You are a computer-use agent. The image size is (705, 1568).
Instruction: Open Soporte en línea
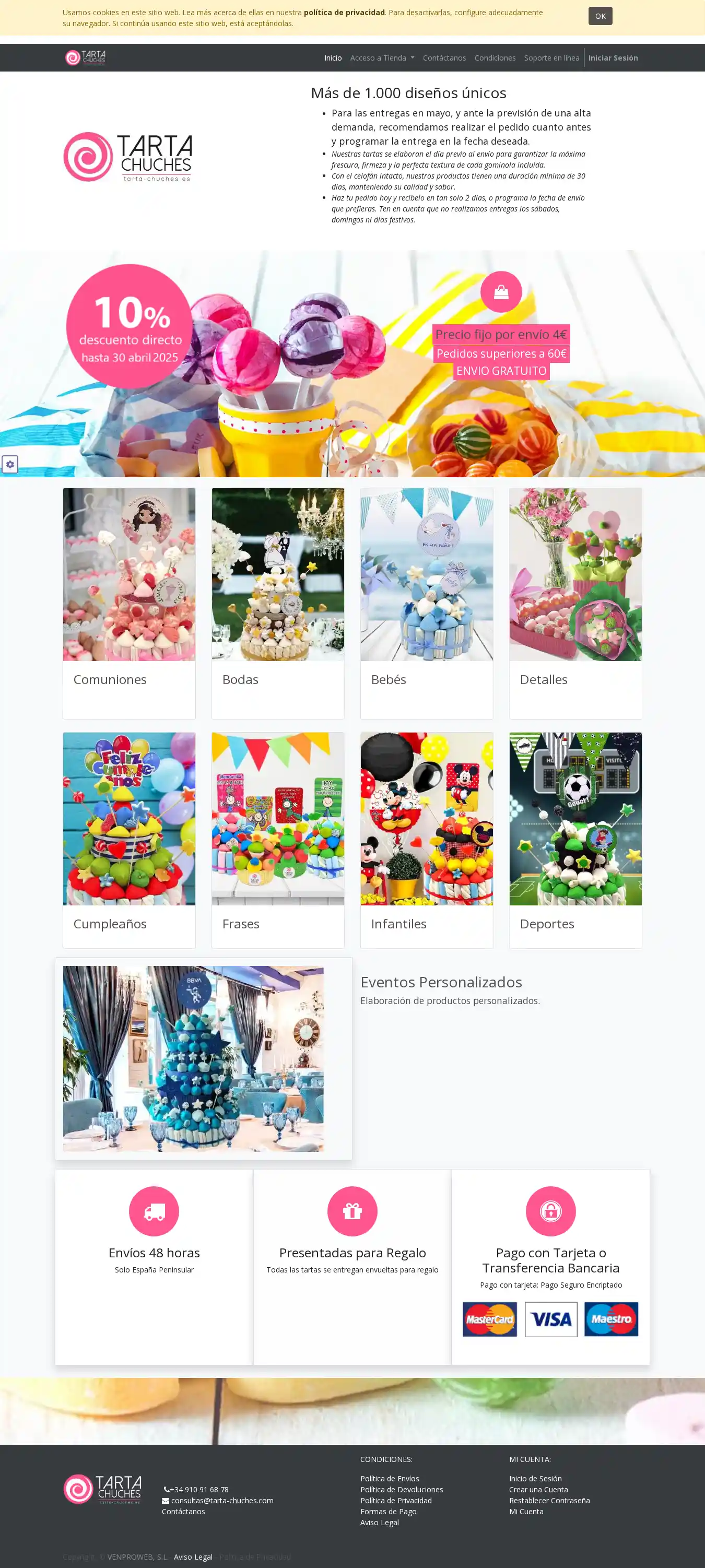tap(551, 58)
